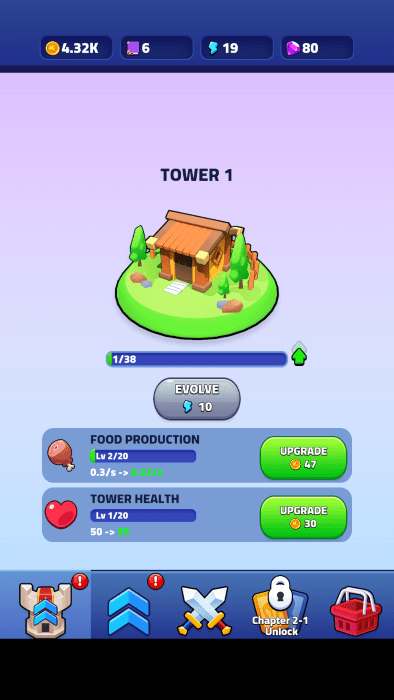Tap the green arrow beside progress bar
394x700 pixels.
click(x=299, y=354)
